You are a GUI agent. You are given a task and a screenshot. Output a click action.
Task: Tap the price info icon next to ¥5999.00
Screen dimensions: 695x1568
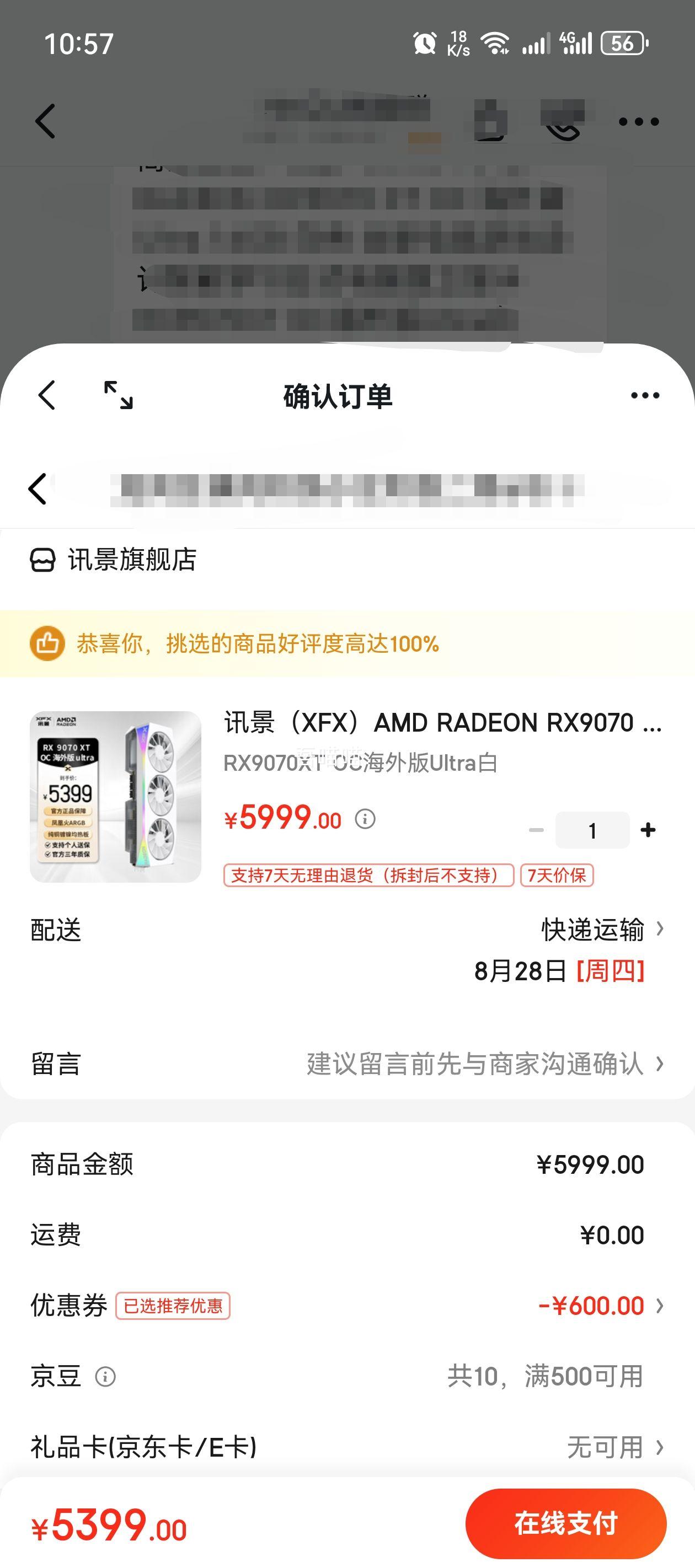pos(363,819)
